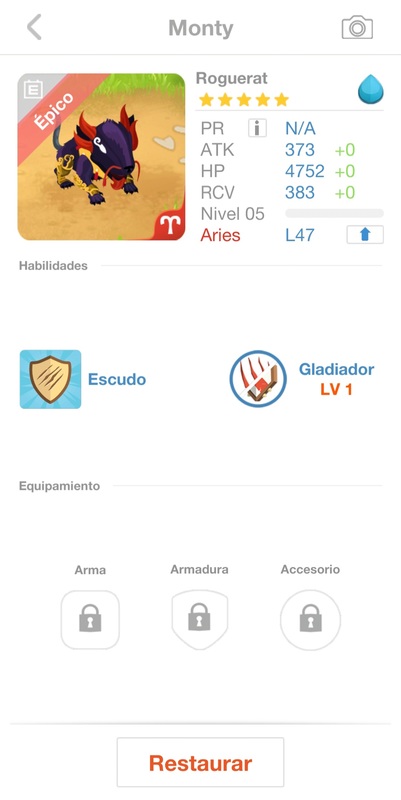Tap the blue level-up arrow button
Viewport: 401px width, 800px height.
[x=365, y=235]
